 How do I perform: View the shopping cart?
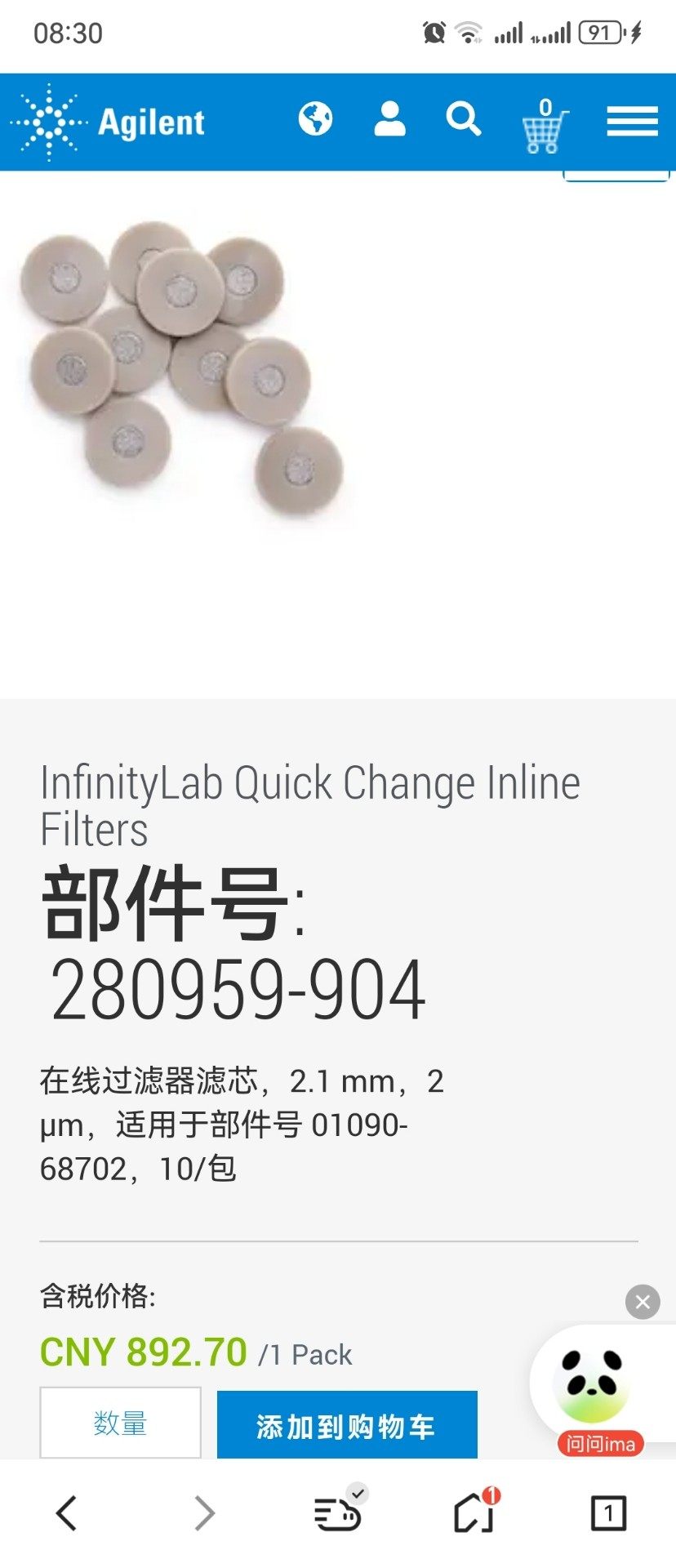click(543, 127)
